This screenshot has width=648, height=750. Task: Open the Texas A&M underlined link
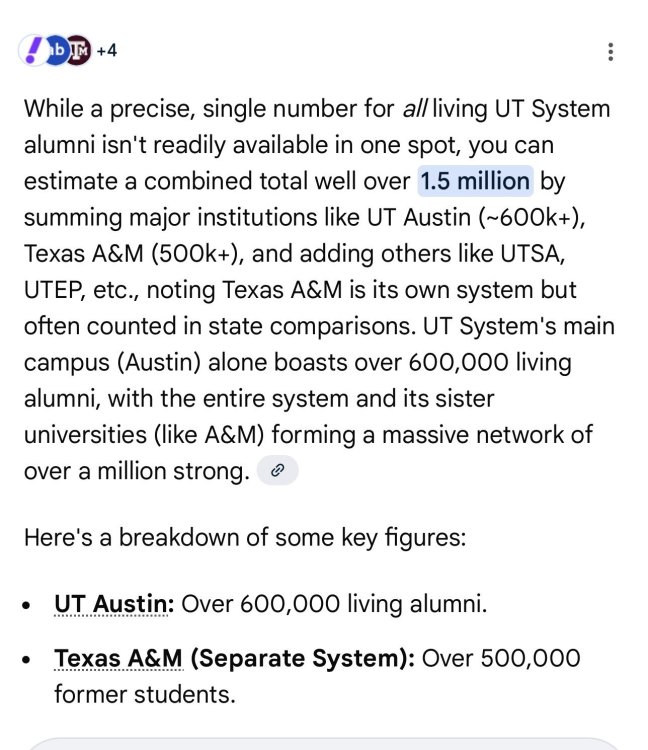118,659
